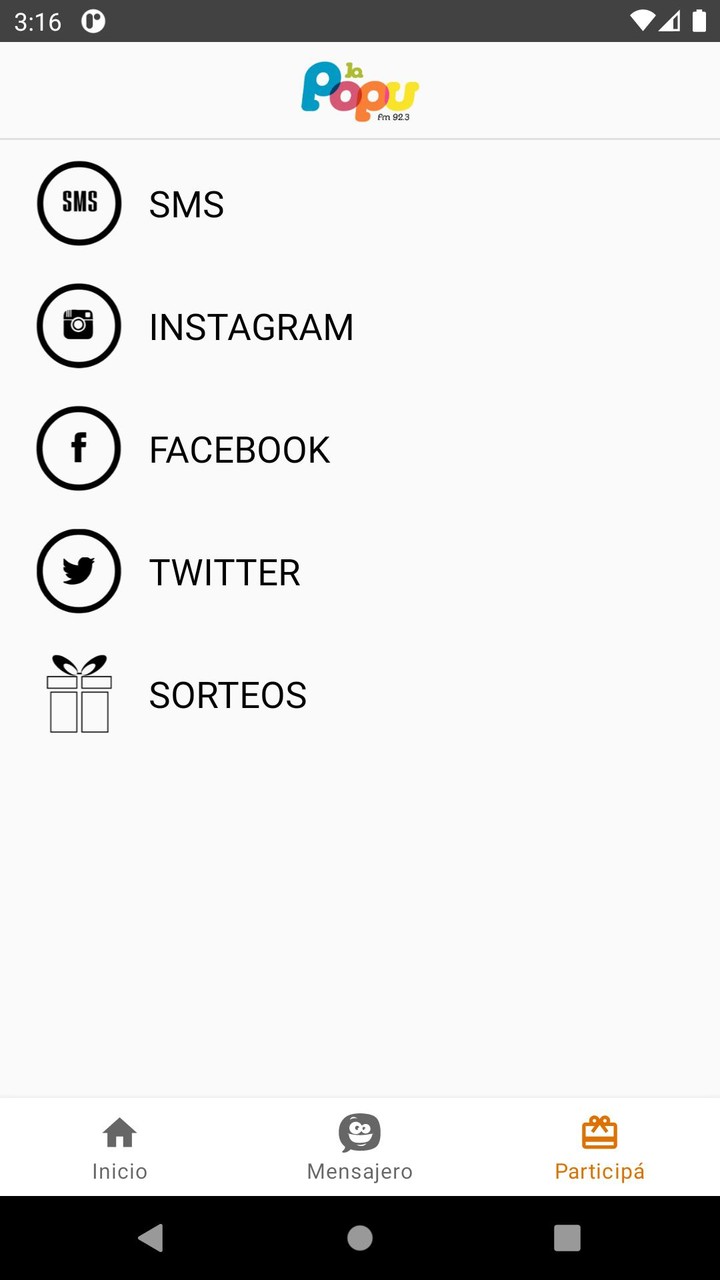Open the SMS participation option
Viewport: 720px width, 1280px height.
point(186,204)
